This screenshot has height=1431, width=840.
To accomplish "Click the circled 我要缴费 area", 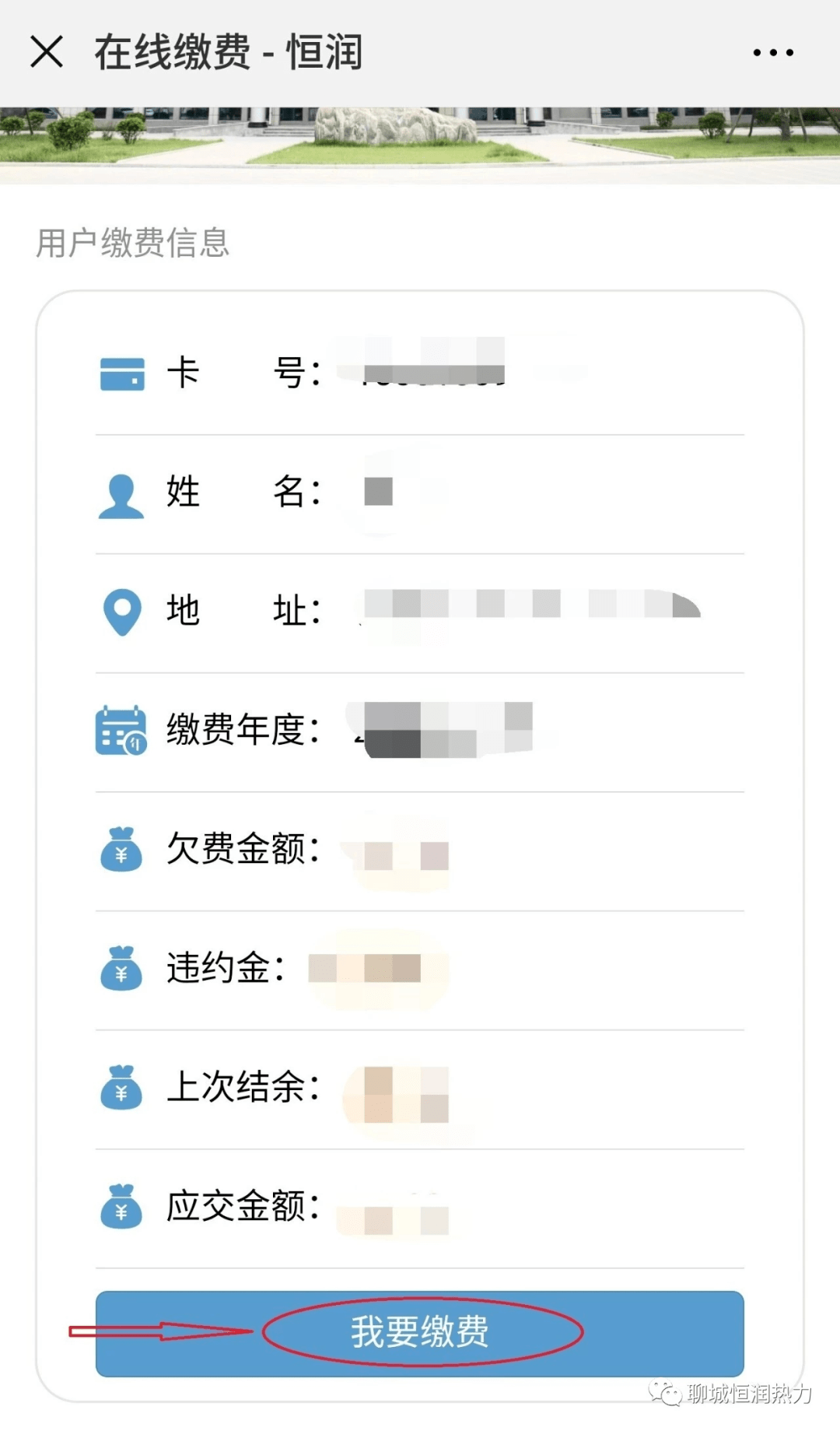I will (x=418, y=1331).
